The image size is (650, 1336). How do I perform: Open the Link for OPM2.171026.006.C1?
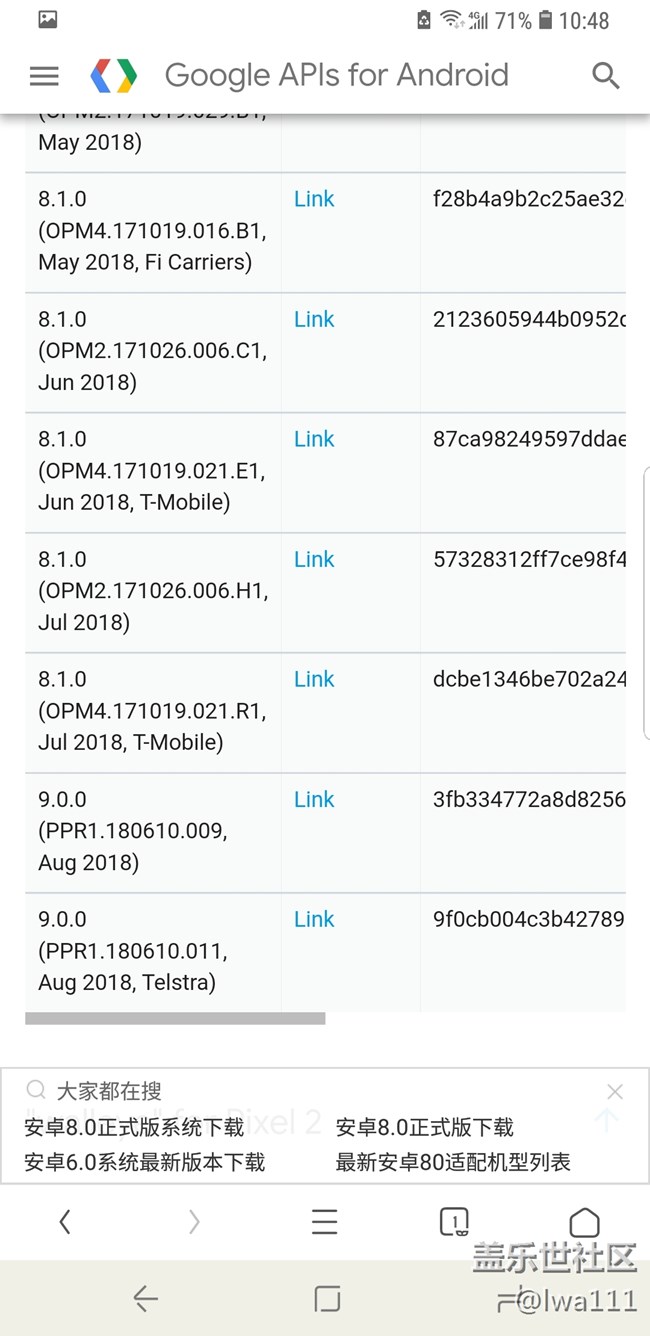click(314, 319)
